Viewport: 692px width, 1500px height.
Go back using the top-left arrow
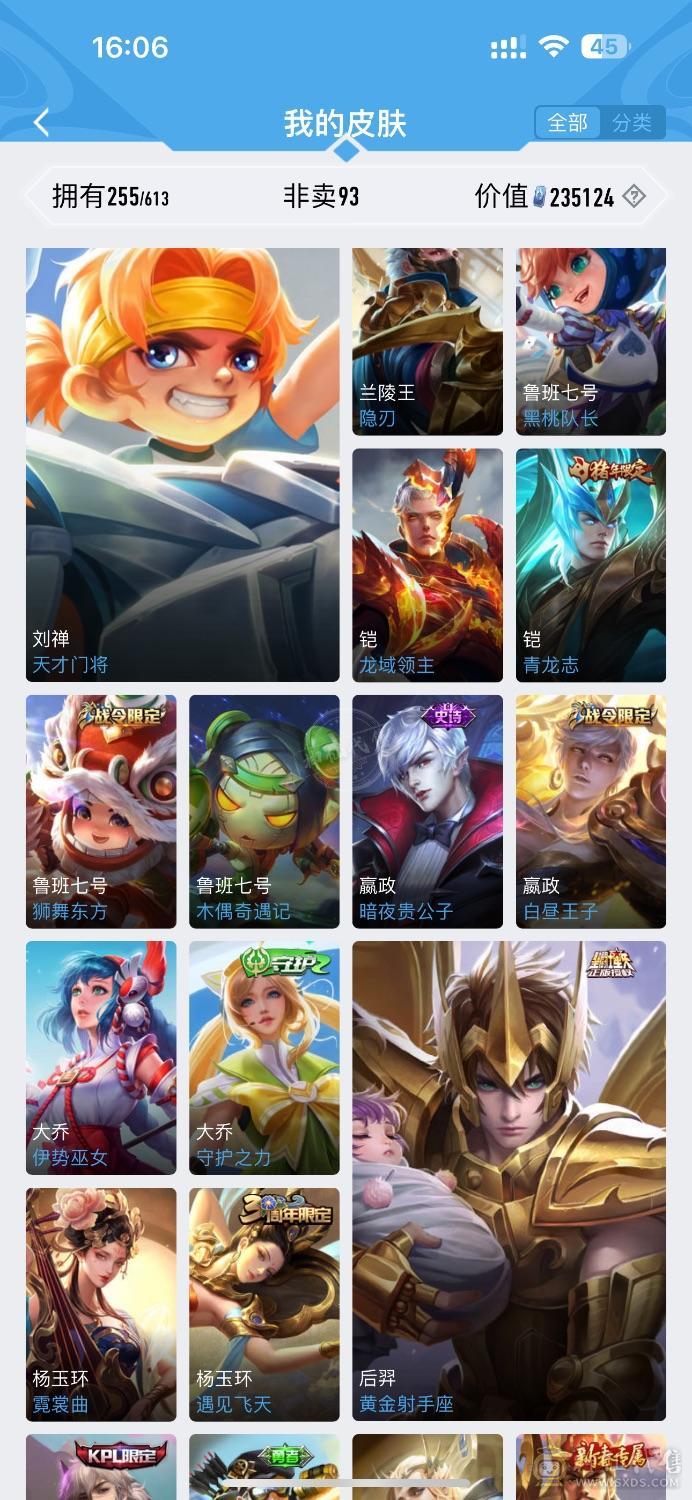tap(41, 123)
